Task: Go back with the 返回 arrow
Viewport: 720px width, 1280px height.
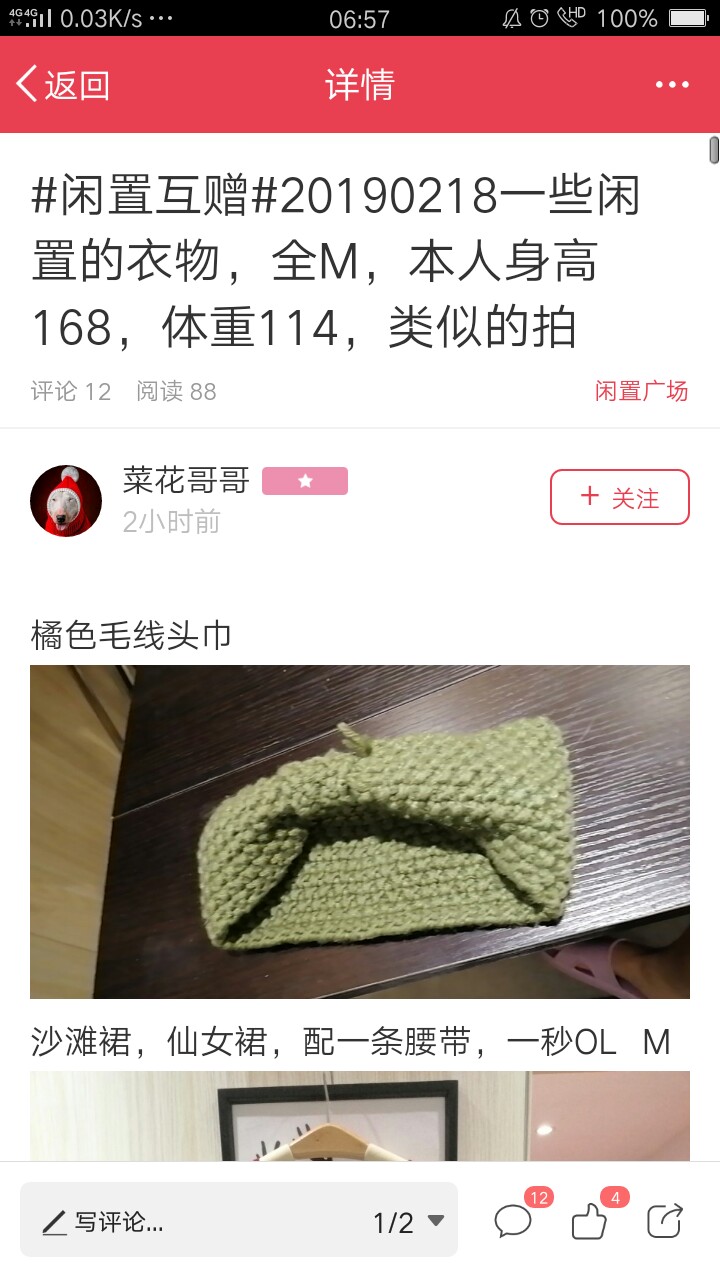Action: coord(62,84)
